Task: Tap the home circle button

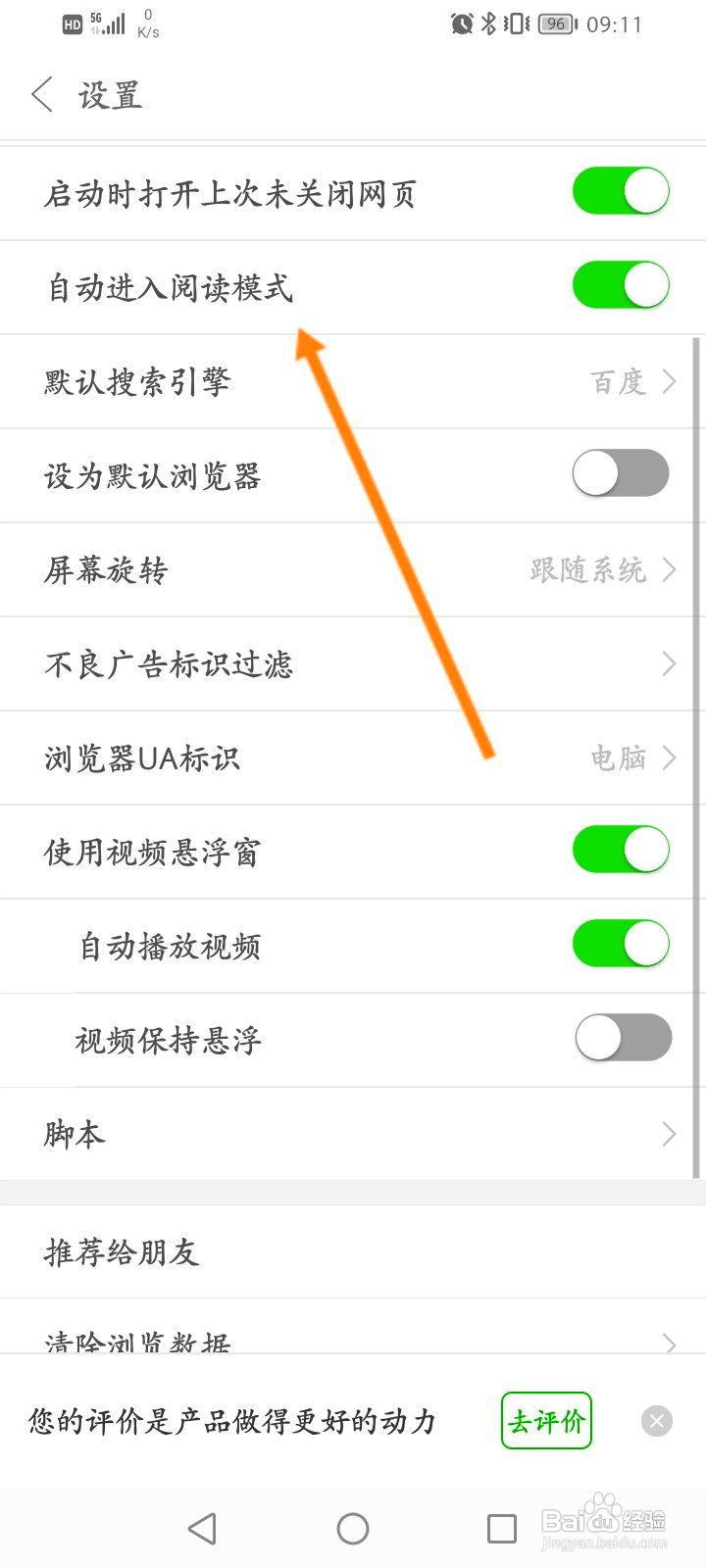Action: (353, 1527)
